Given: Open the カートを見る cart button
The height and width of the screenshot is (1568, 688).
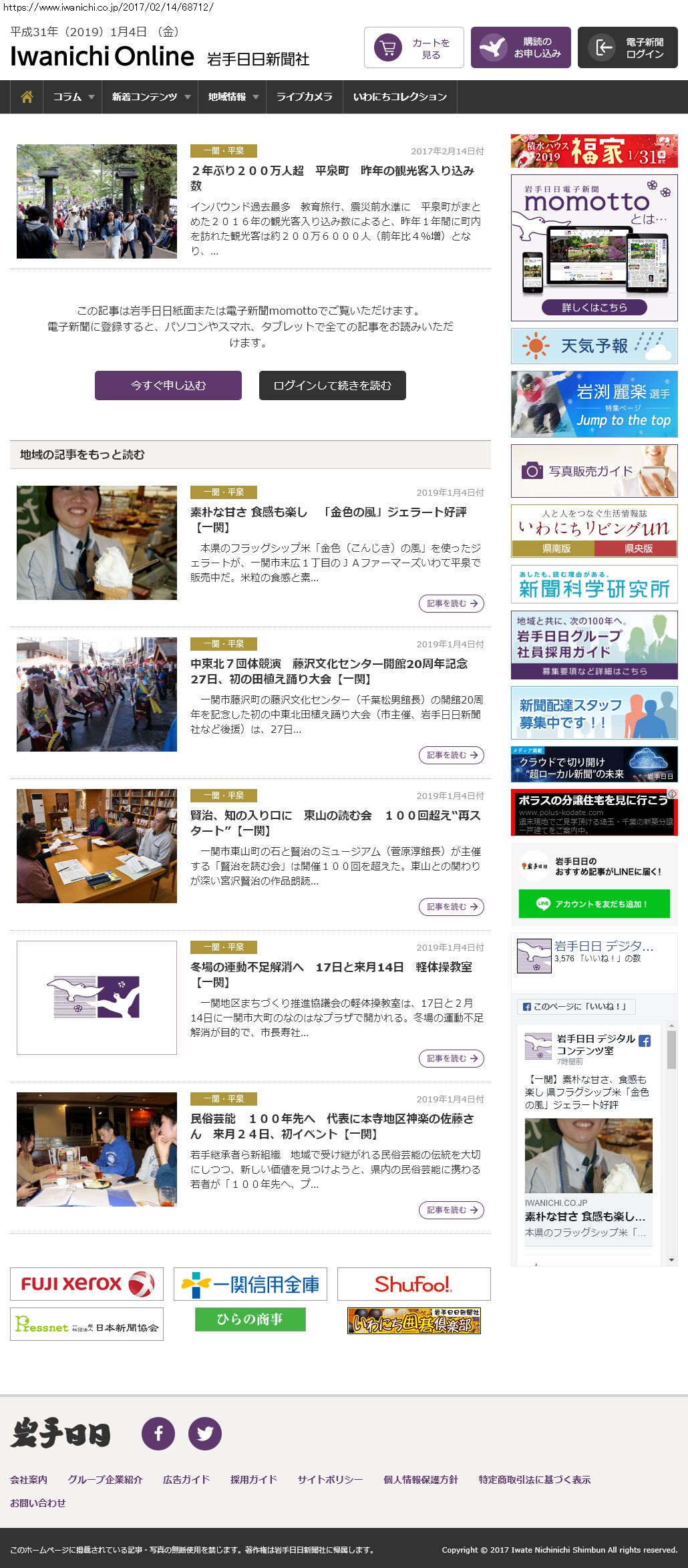Looking at the screenshot, I should click(413, 47).
